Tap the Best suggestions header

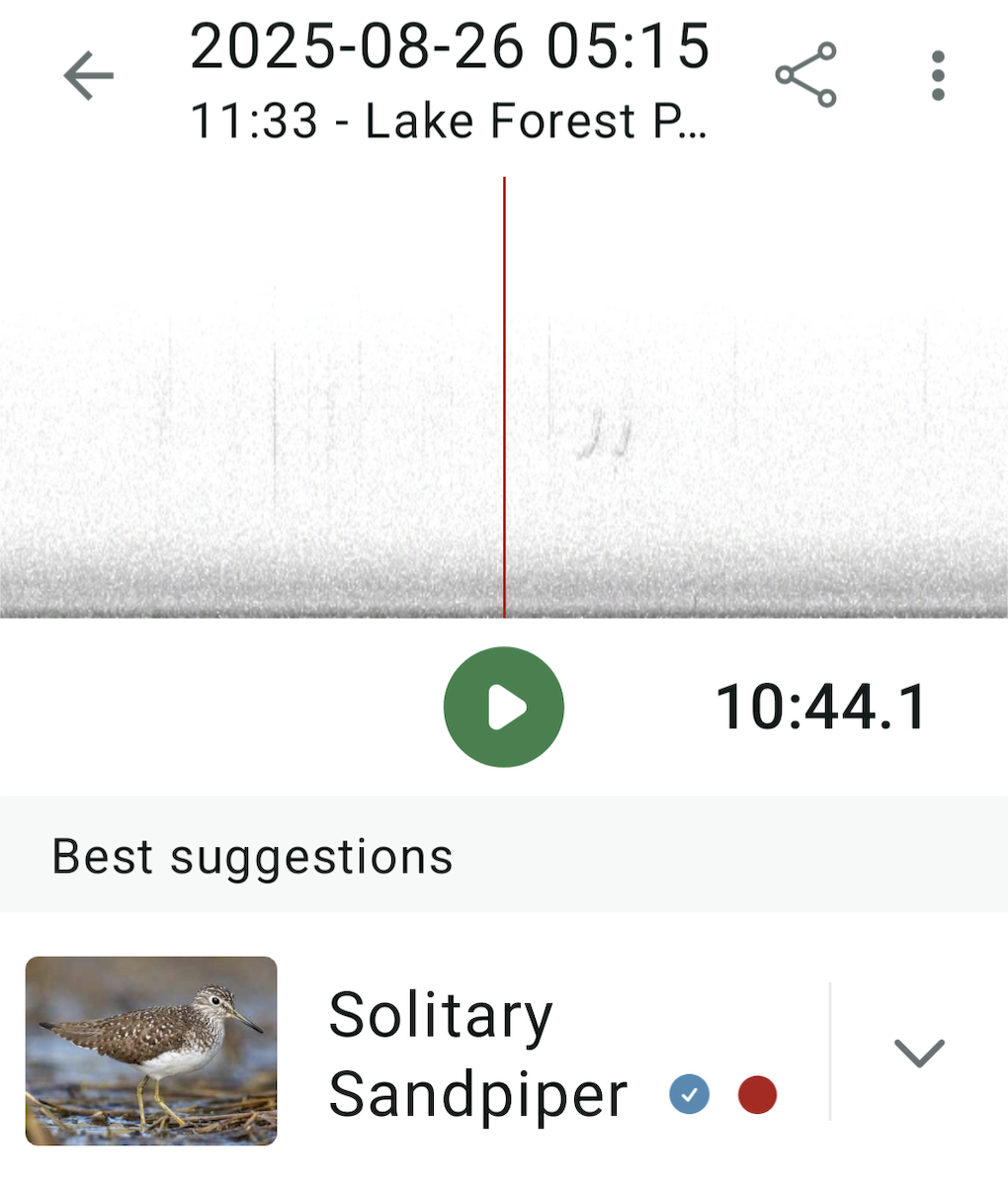click(x=250, y=856)
